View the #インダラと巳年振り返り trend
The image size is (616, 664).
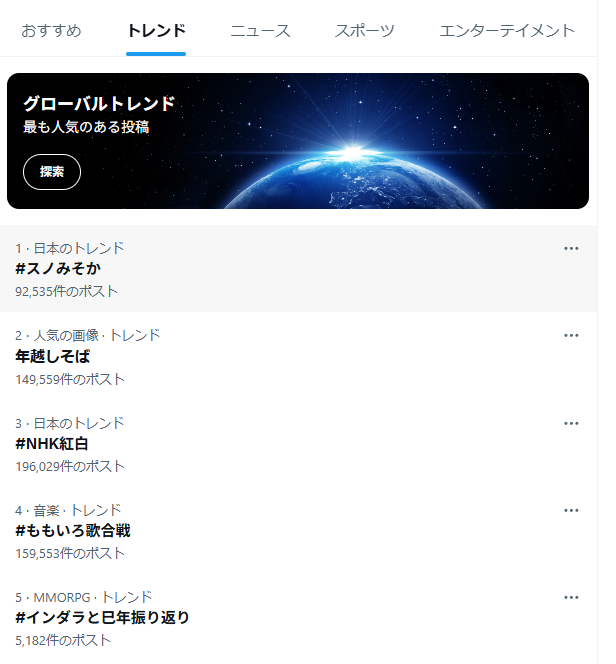pyautogui.click(x=102, y=617)
